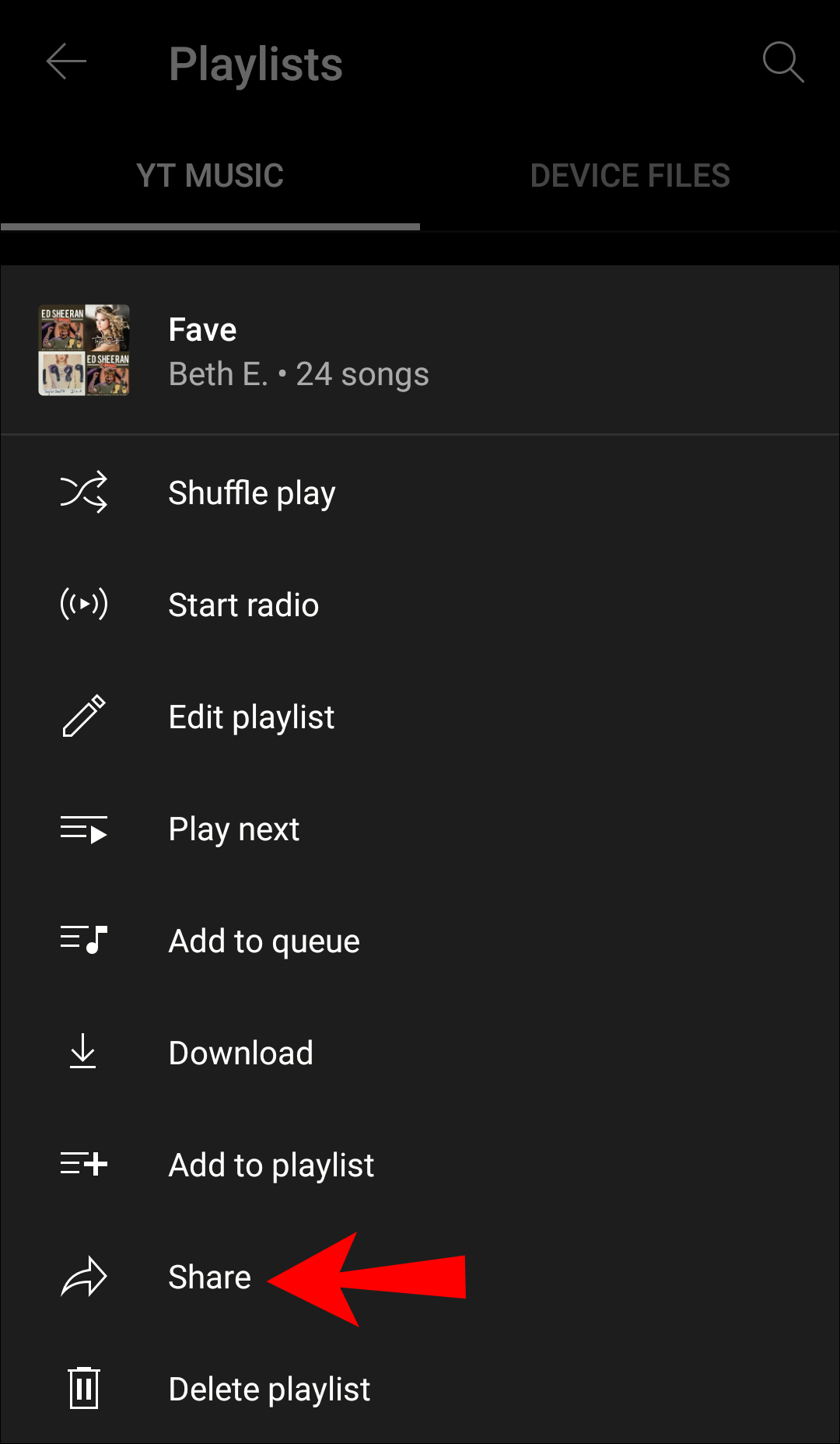Switch to the DEVICE FILES tab
This screenshot has width=840, height=1444.
(630, 176)
